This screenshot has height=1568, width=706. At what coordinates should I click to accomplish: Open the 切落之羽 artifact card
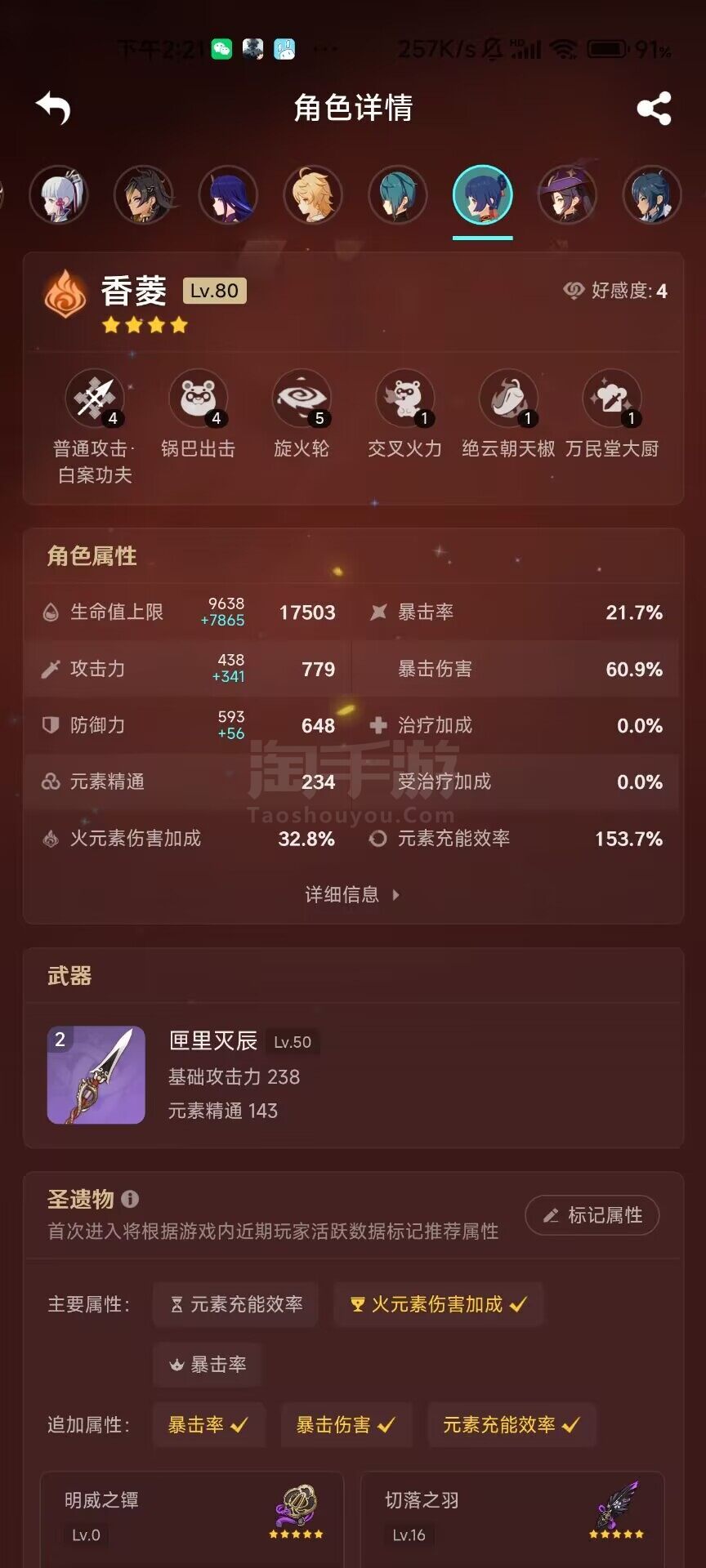[512, 1519]
